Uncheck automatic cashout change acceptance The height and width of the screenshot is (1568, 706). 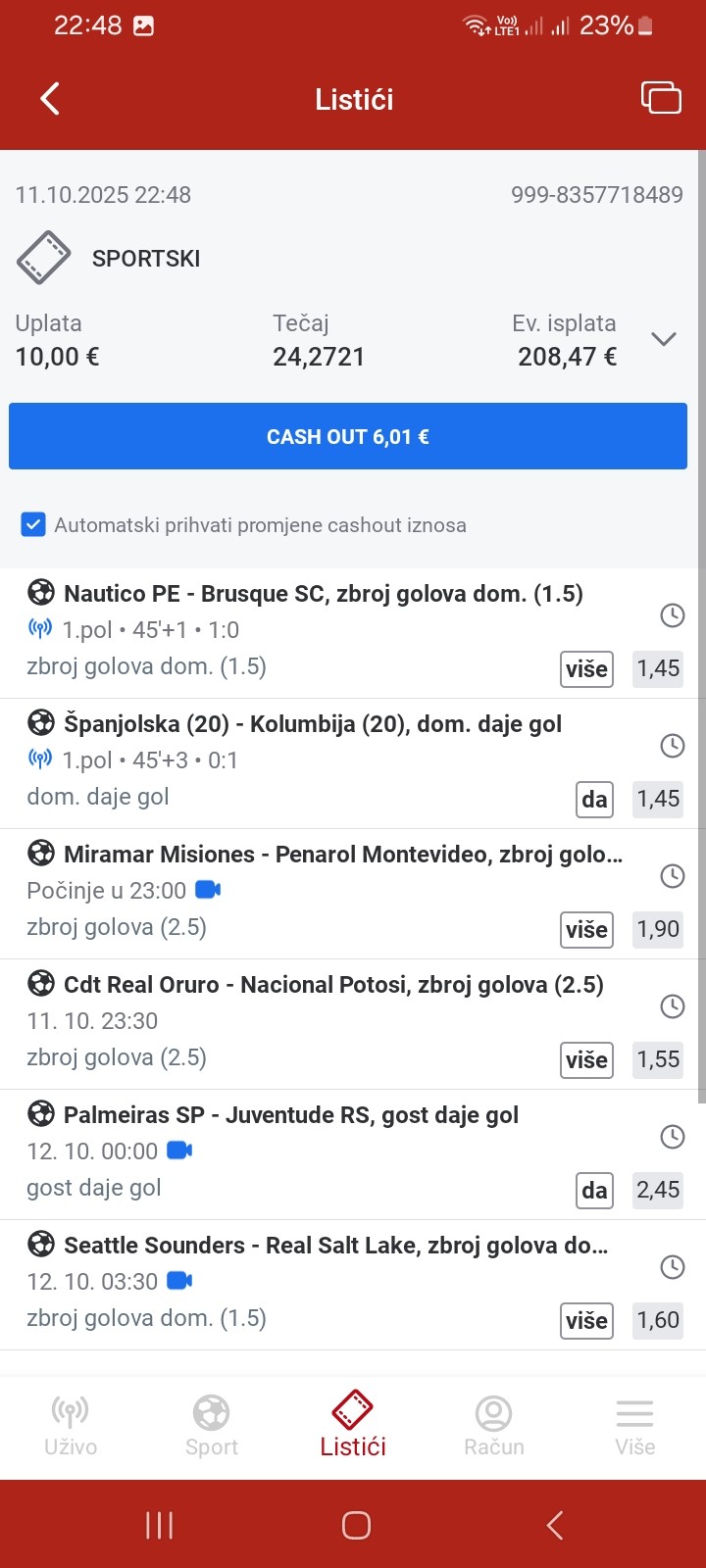(33, 524)
